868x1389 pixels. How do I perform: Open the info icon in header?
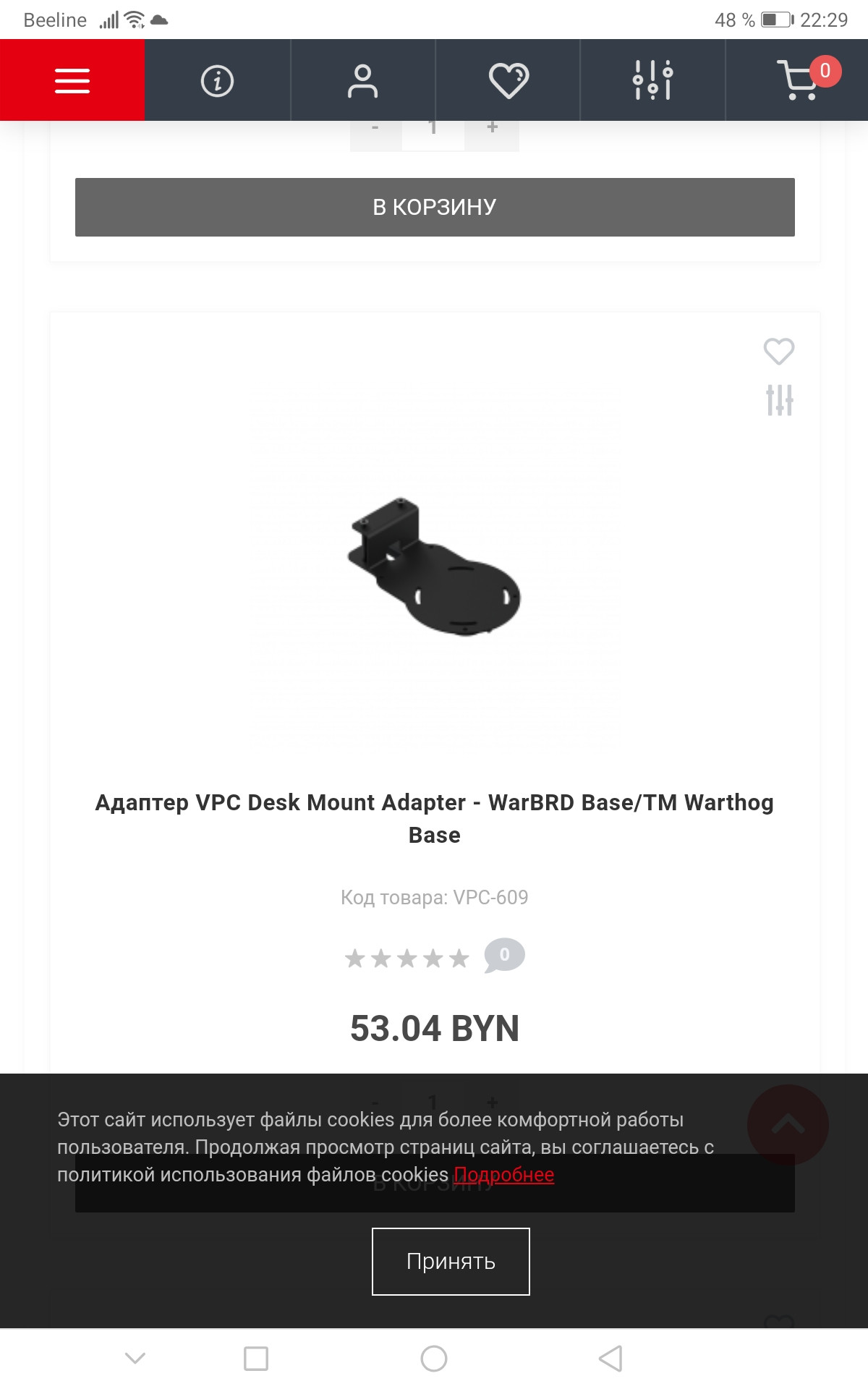(x=217, y=80)
